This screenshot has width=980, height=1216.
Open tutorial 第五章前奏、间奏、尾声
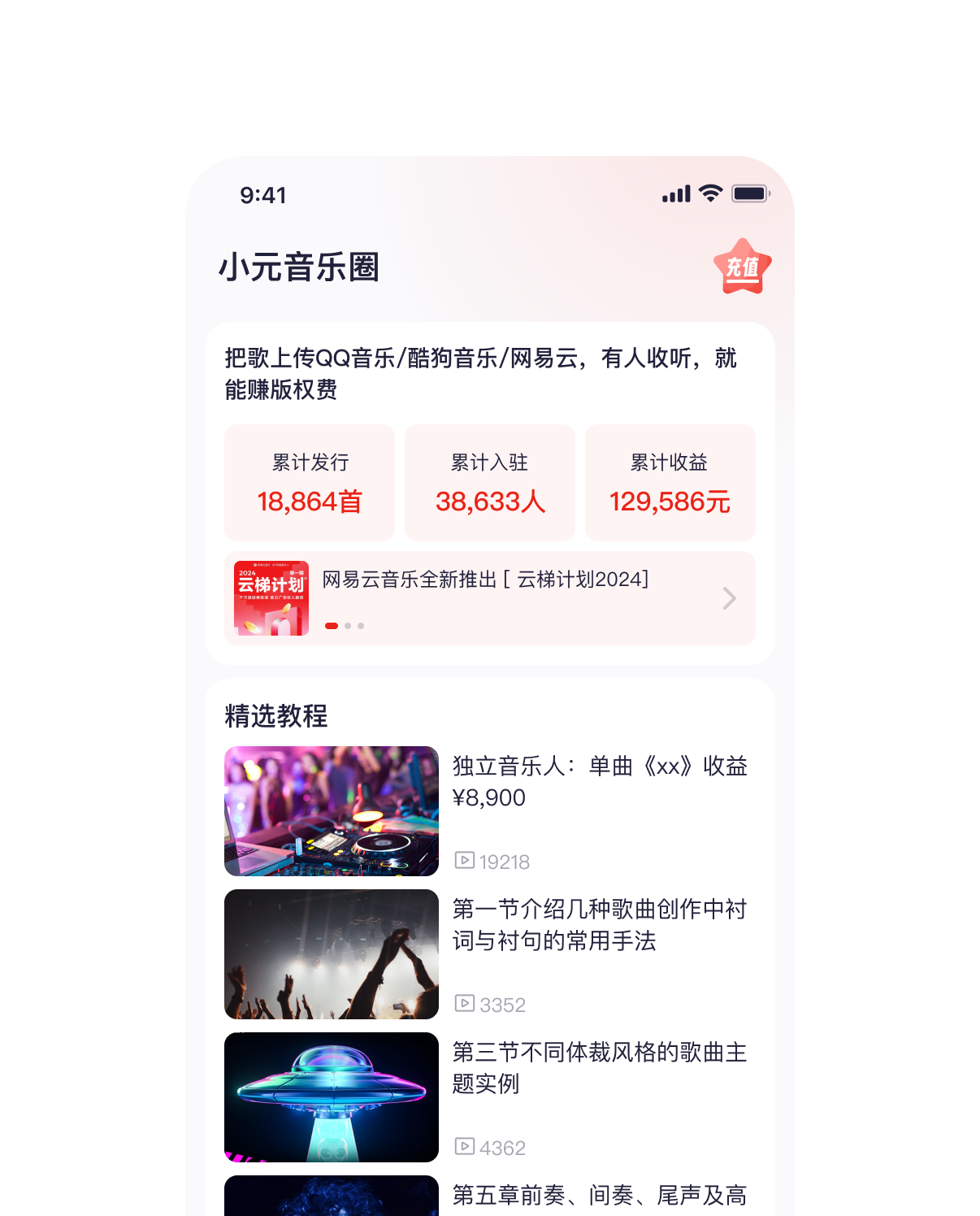pyautogui.click(x=599, y=1195)
